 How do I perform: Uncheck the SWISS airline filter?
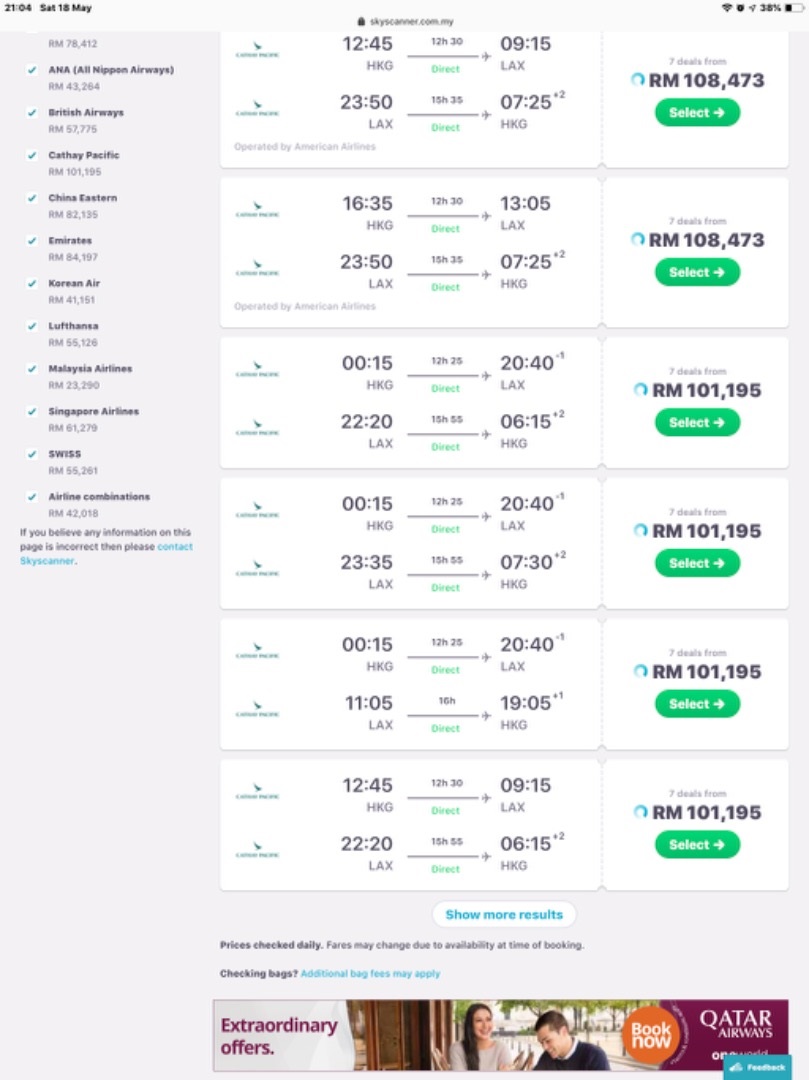click(x=33, y=454)
